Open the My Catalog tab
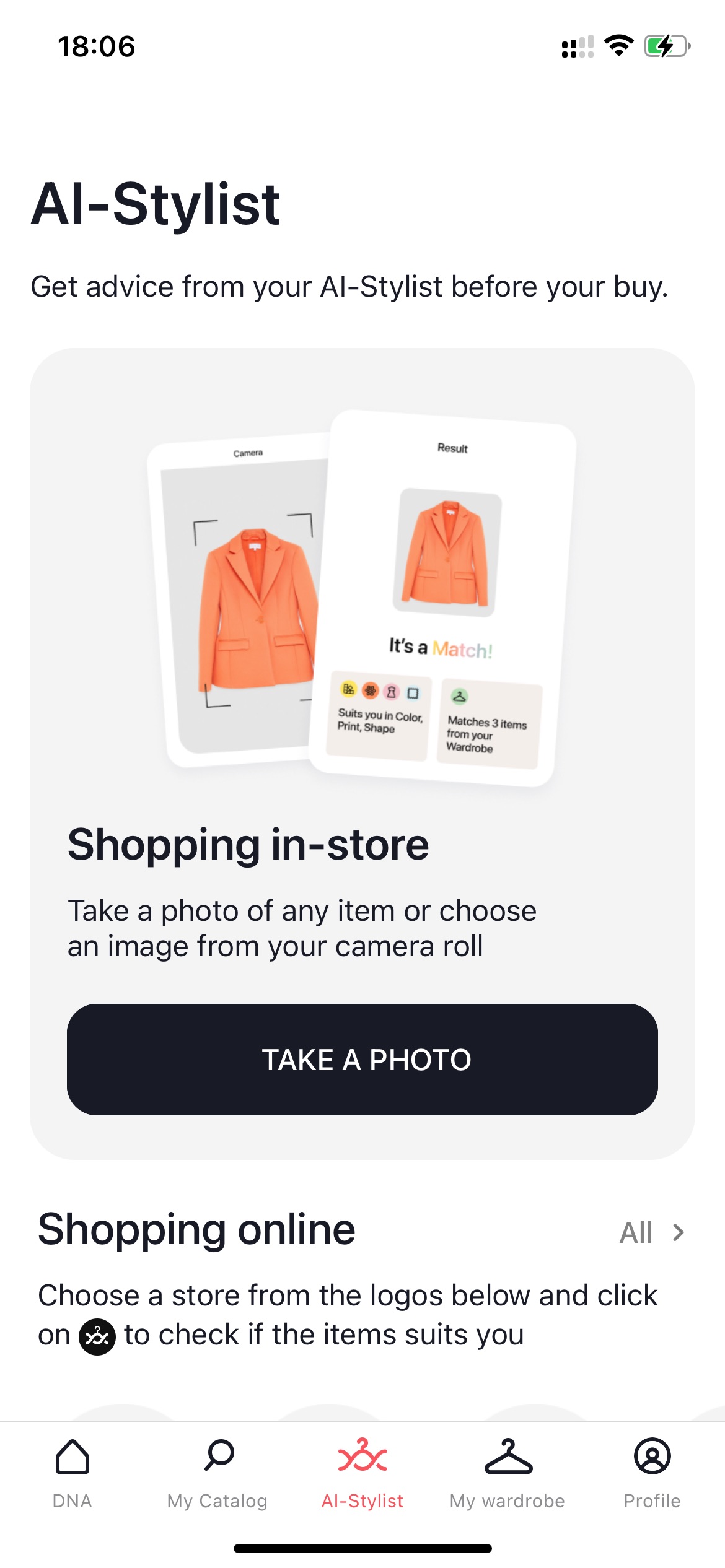 [x=217, y=1474]
